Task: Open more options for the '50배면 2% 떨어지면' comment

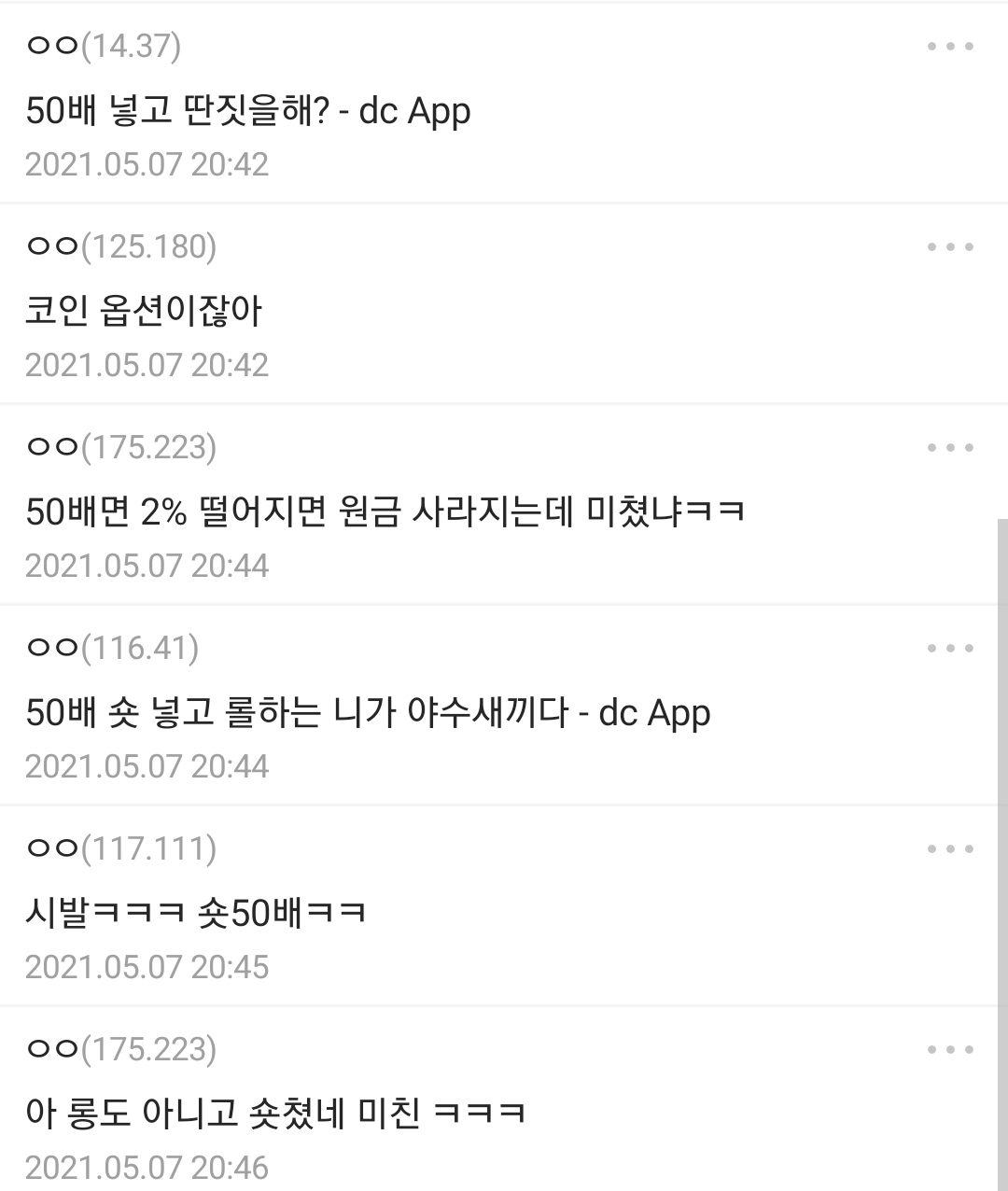Action: (950, 448)
